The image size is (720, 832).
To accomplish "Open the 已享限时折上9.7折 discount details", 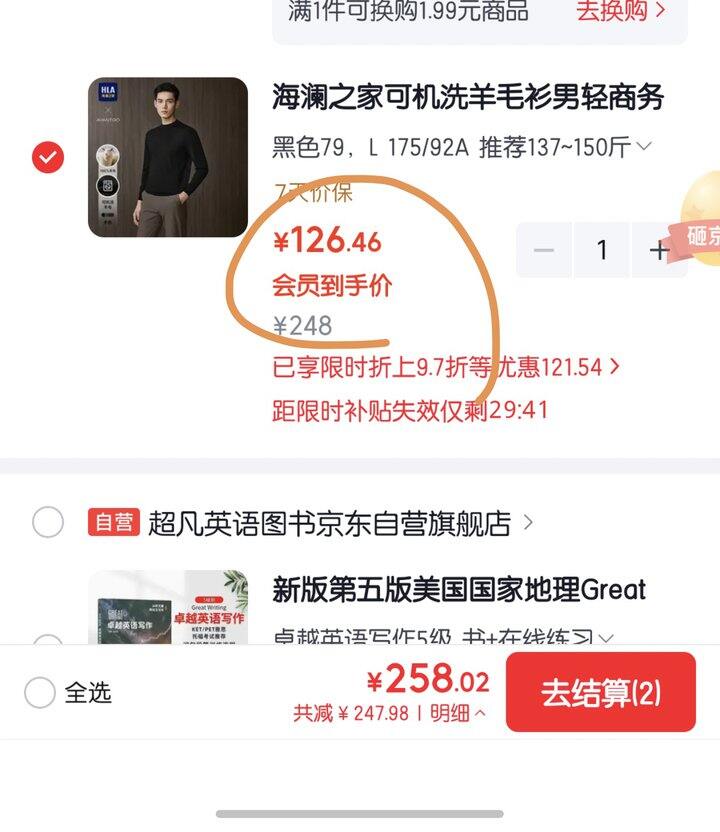I will pos(446,367).
